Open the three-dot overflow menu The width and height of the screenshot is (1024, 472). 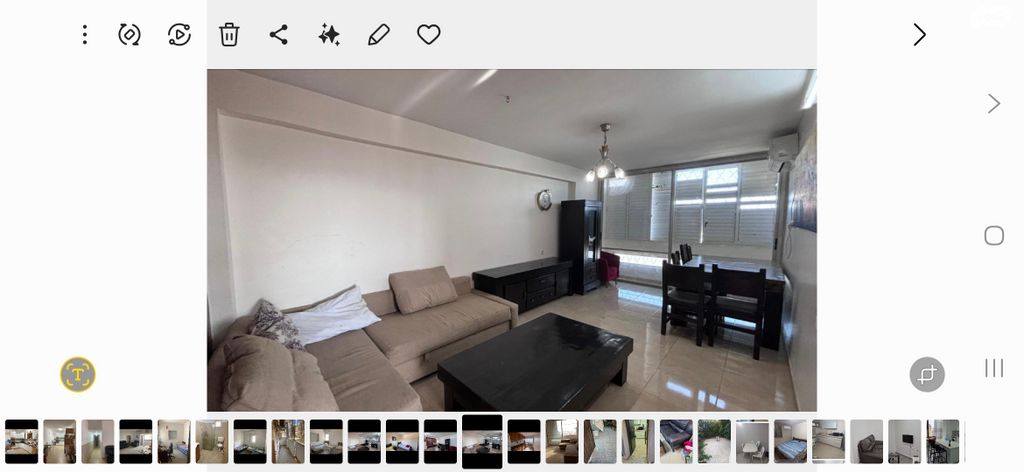85,35
